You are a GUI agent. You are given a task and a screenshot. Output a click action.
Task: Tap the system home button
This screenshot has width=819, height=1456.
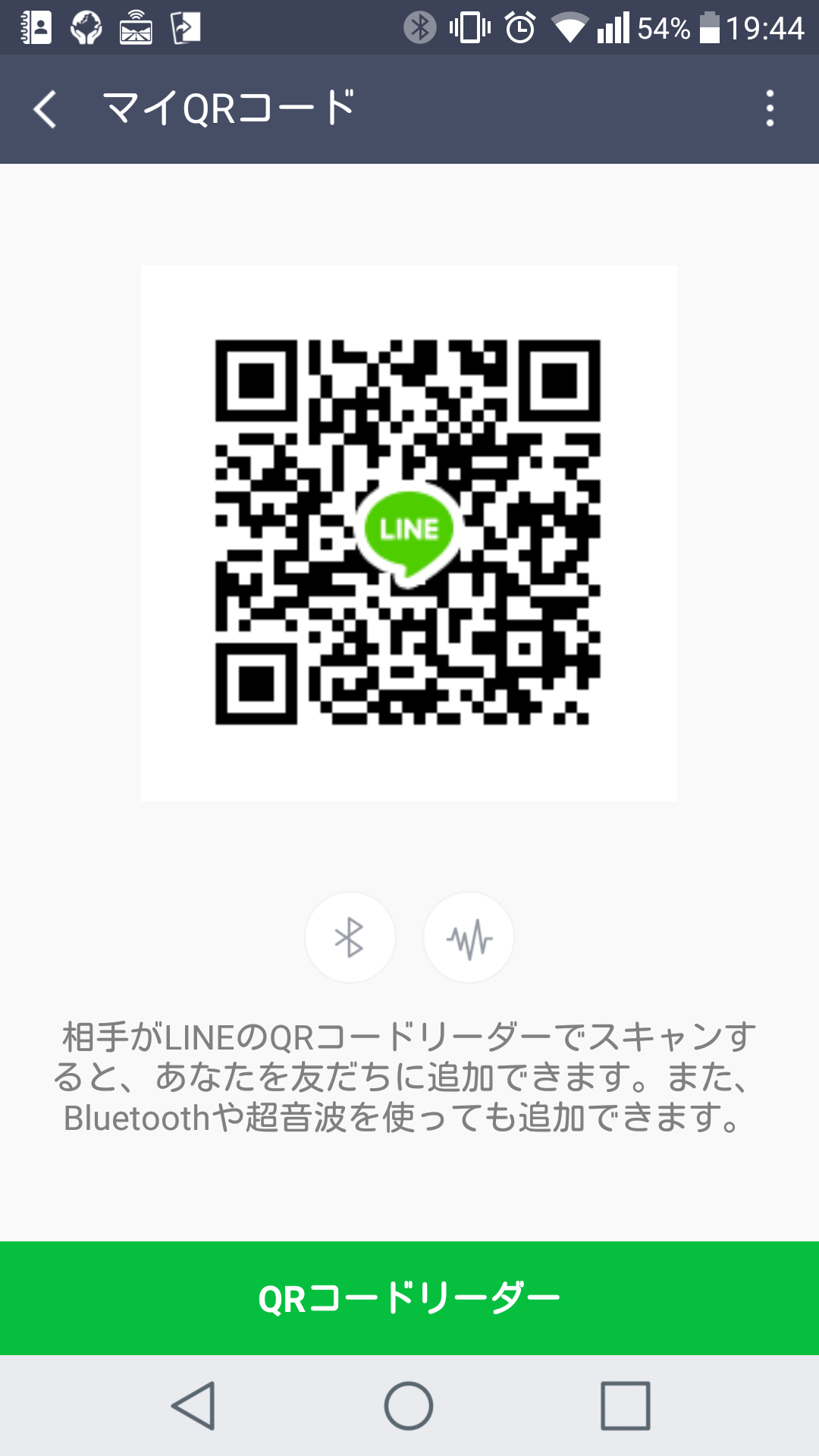(409, 1406)
